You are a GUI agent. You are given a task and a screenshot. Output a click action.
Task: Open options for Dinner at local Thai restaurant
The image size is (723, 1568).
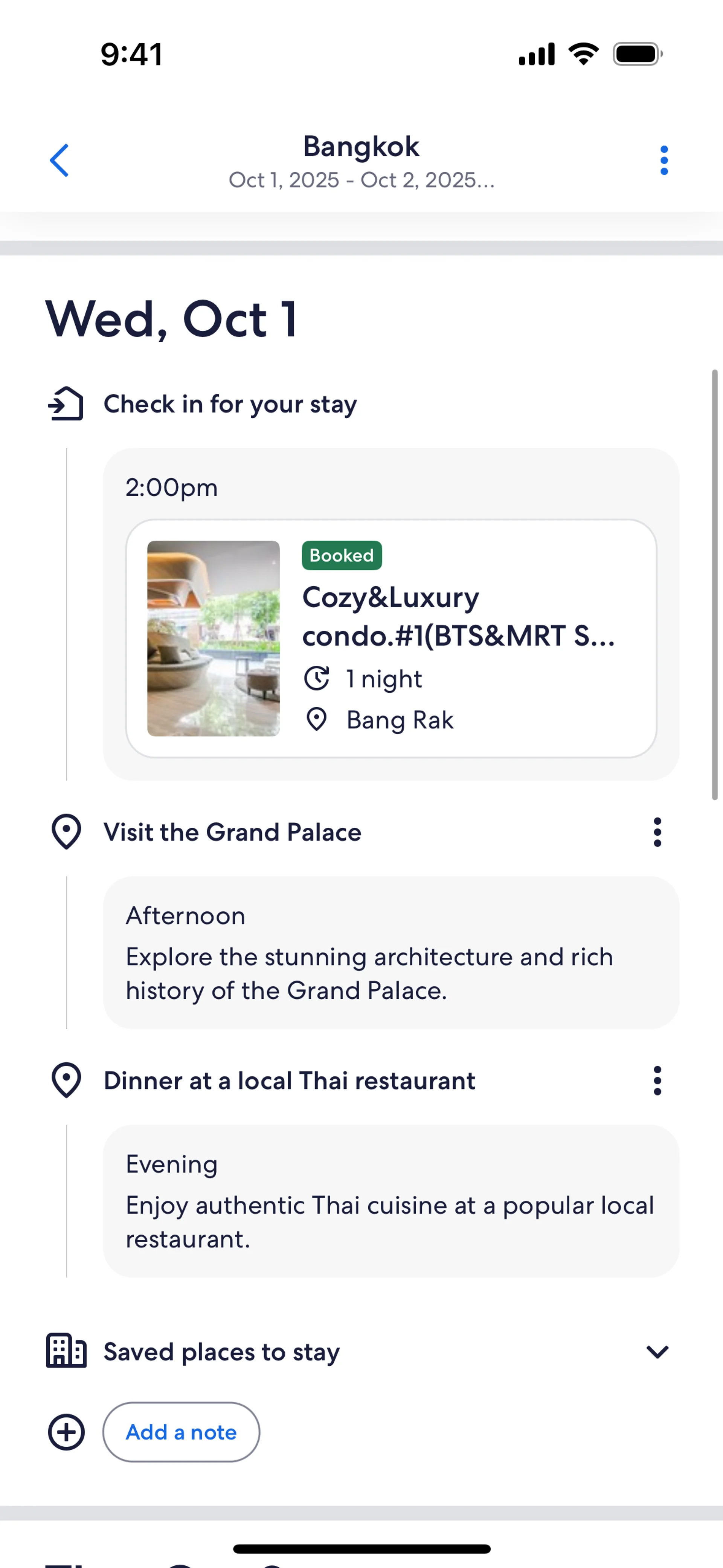pos(657,1080)
